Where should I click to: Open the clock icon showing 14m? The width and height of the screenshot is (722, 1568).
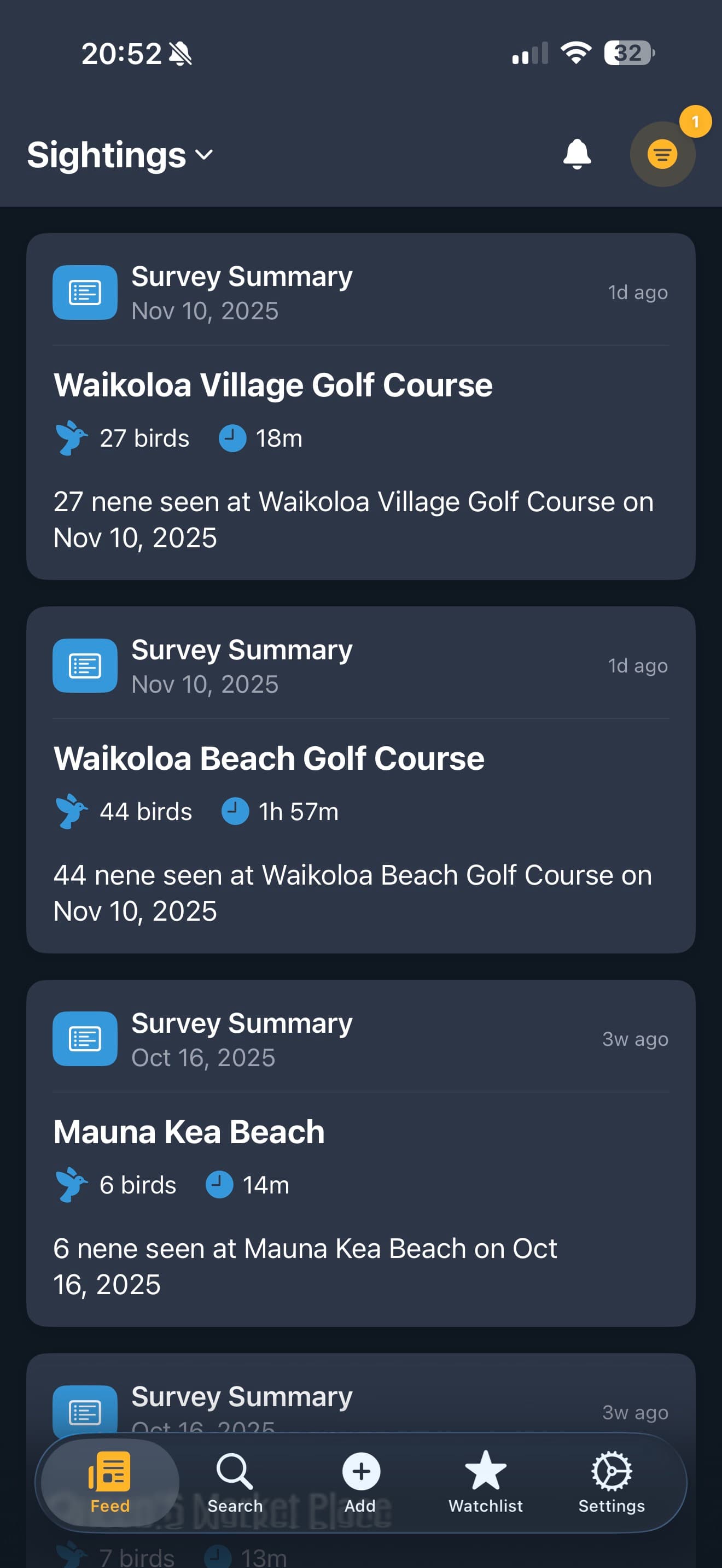(219, 1184)
